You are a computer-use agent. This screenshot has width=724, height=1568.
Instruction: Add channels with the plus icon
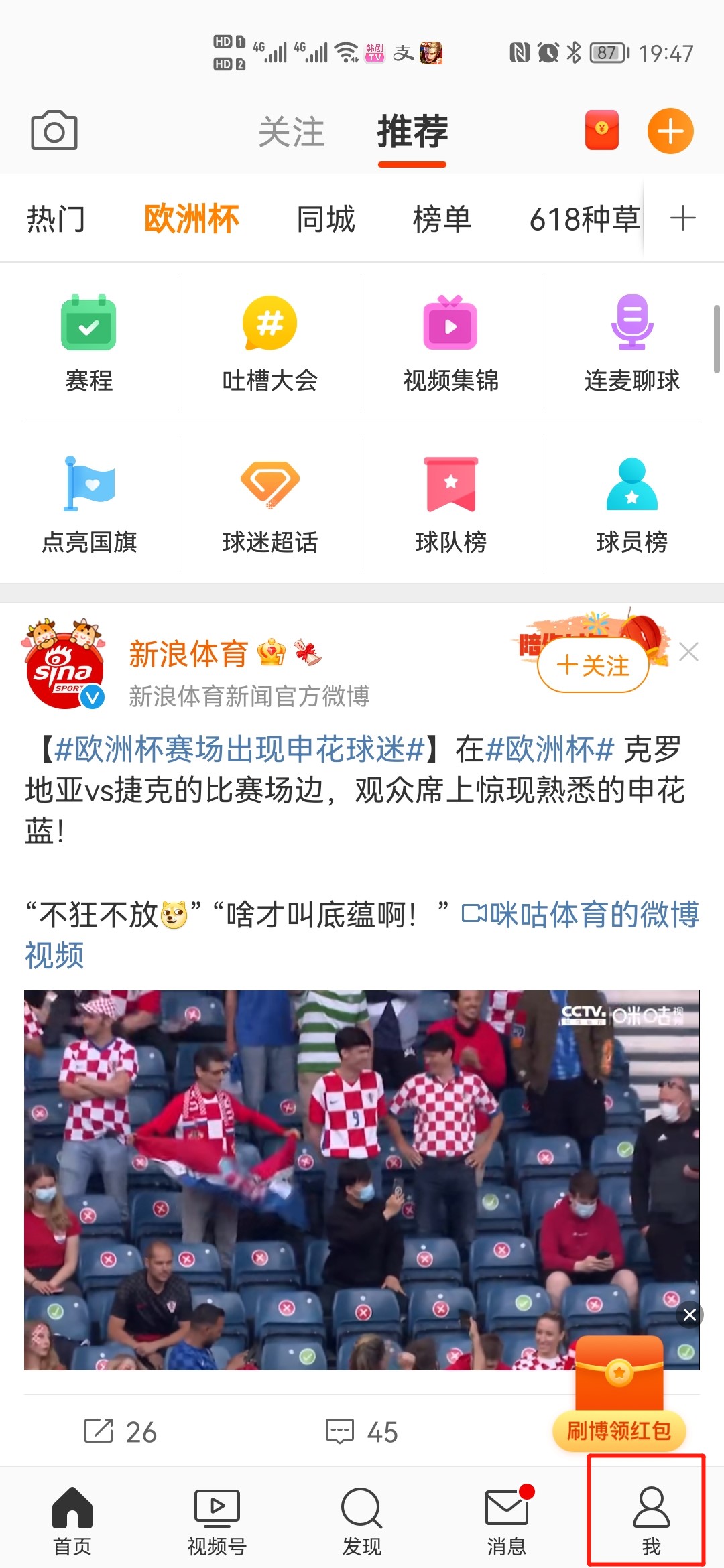(x=683, y=218)
